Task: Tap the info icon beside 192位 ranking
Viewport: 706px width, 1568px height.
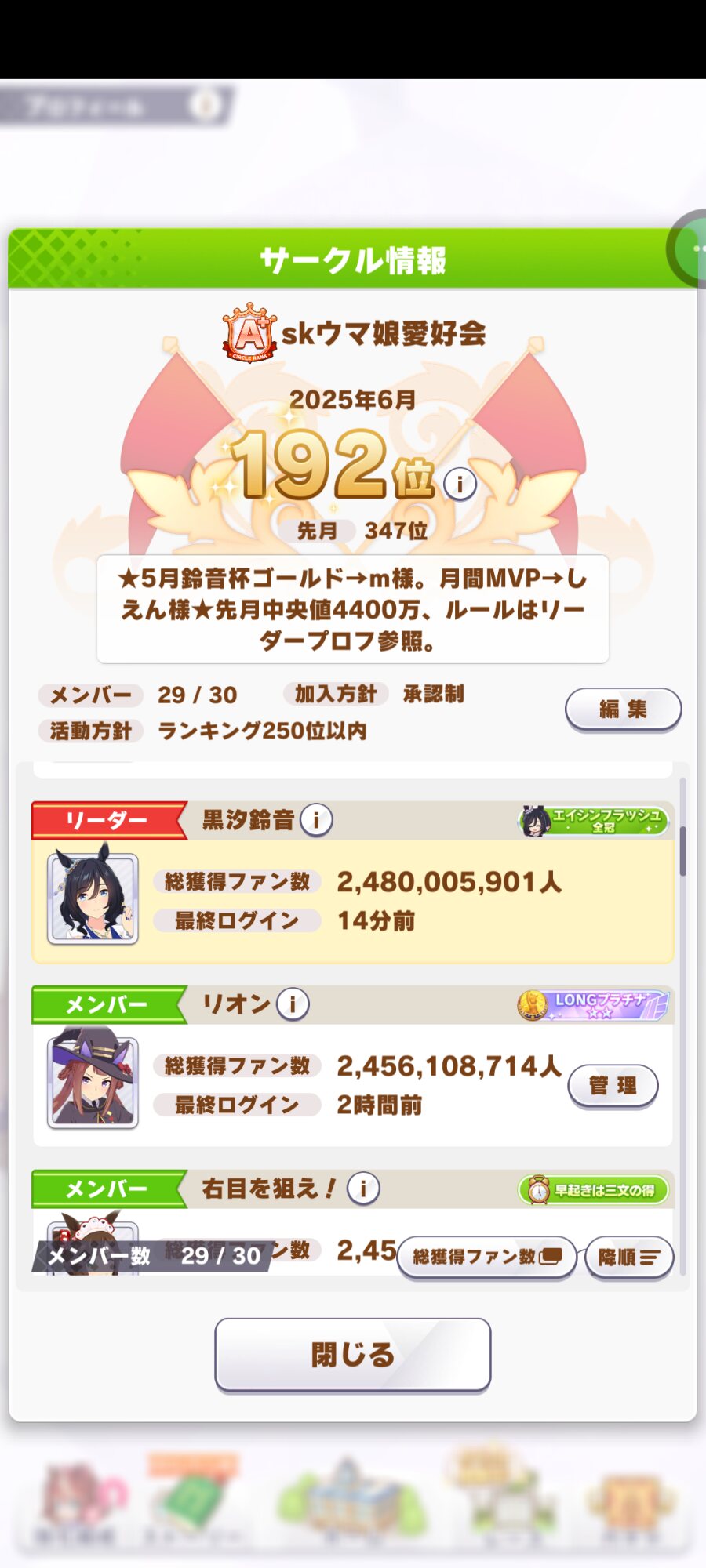Action: (460, 484)
